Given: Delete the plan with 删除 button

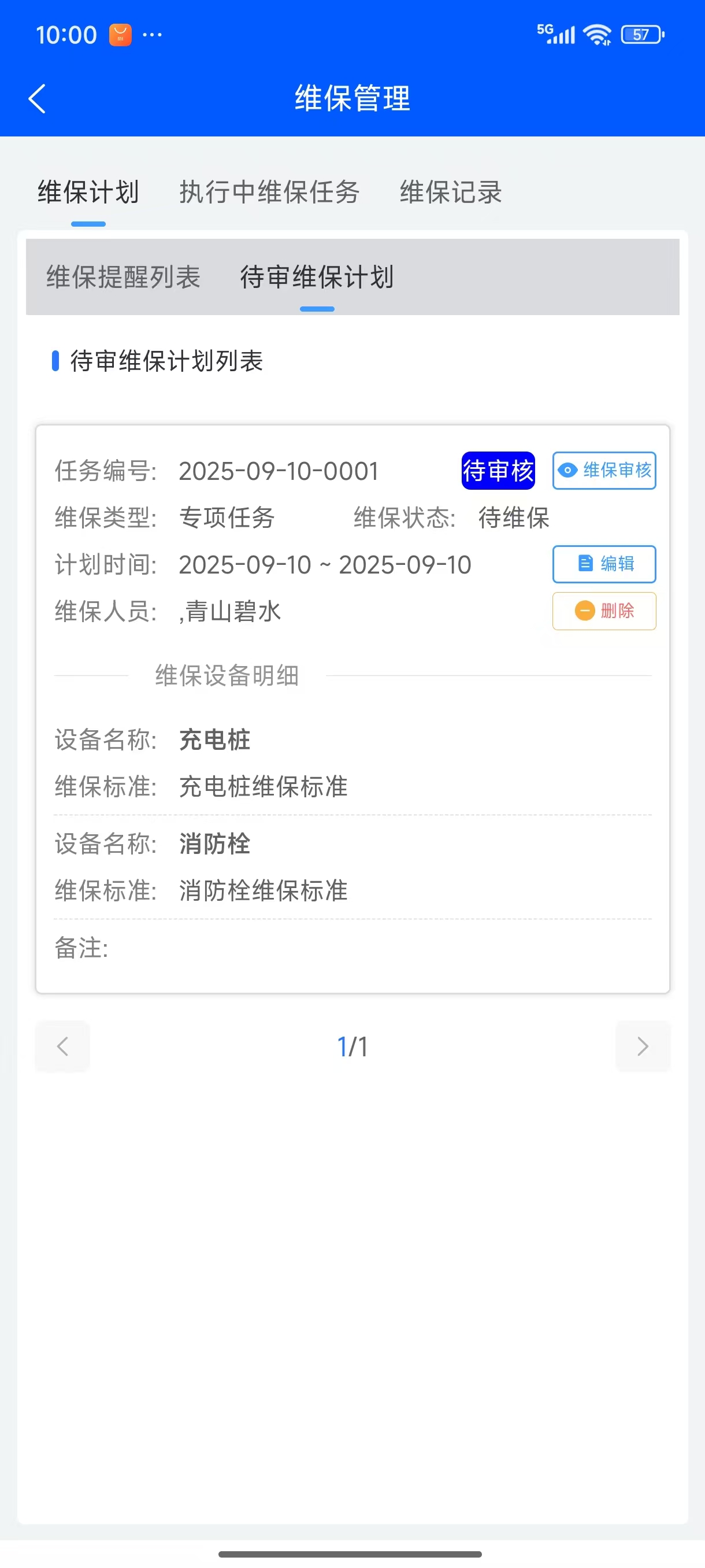Looking at the screenshot, I should pyautogui.click(x=603, y=611).
